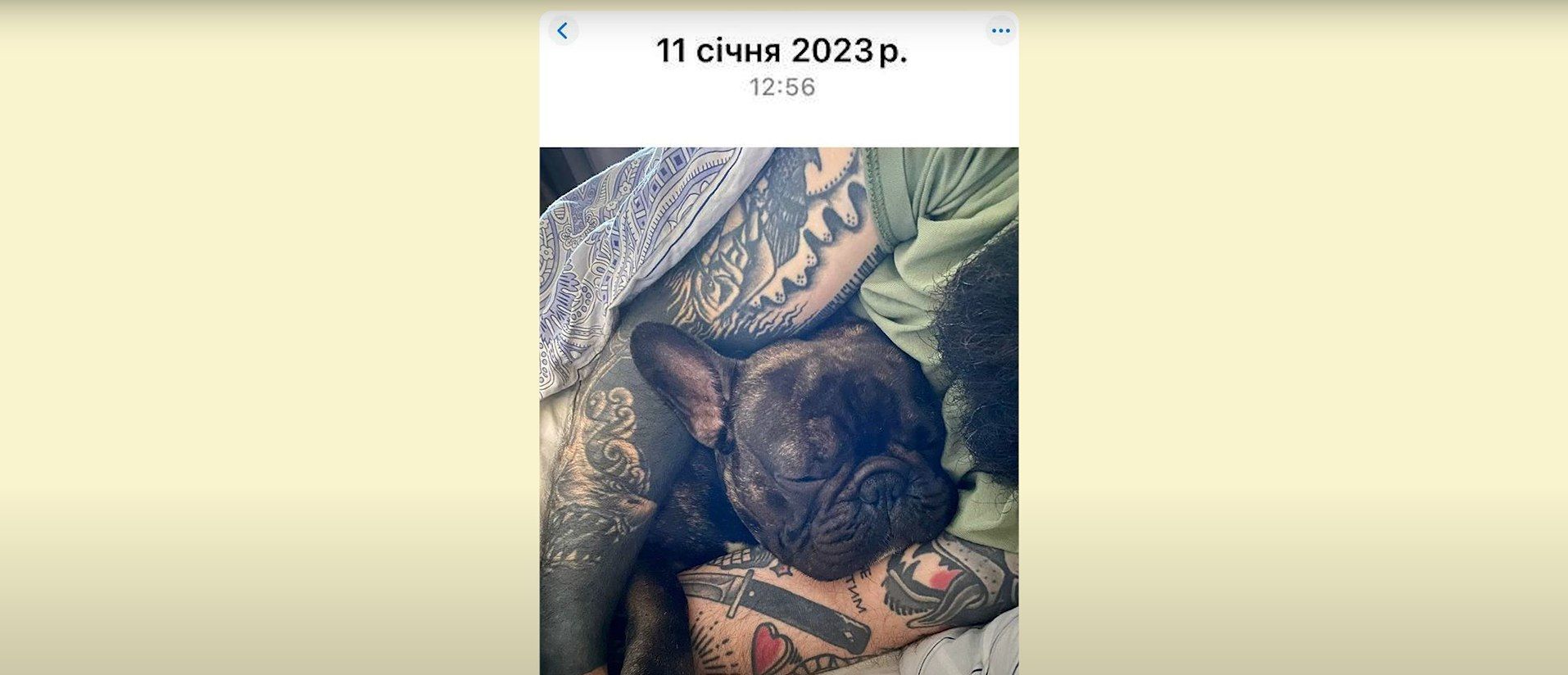Open the more options menu
Image resolution: width=1568 pixels, height=675 pixels.
point(1000,31)
